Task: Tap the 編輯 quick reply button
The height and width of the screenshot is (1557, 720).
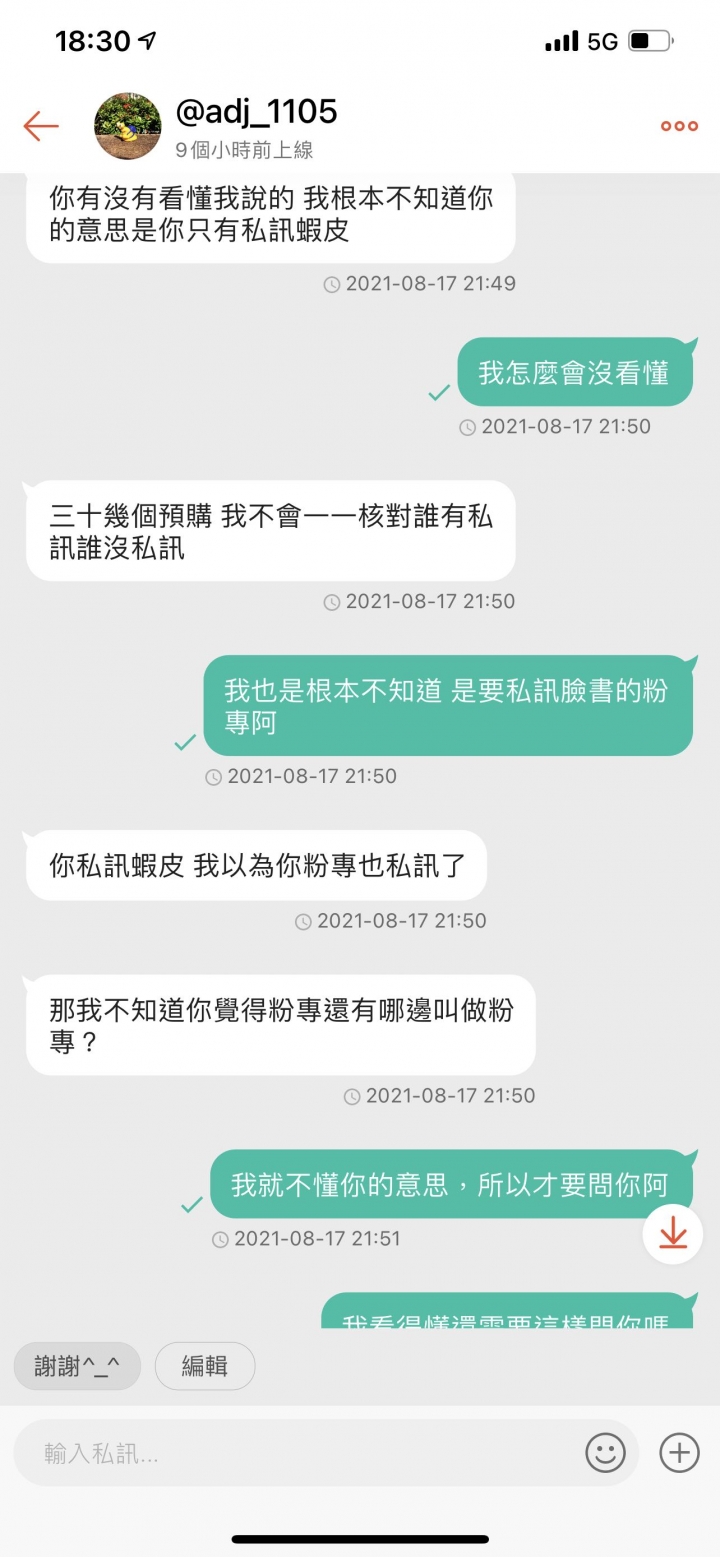Action: pyautogui.click(x=205, y=1366)
